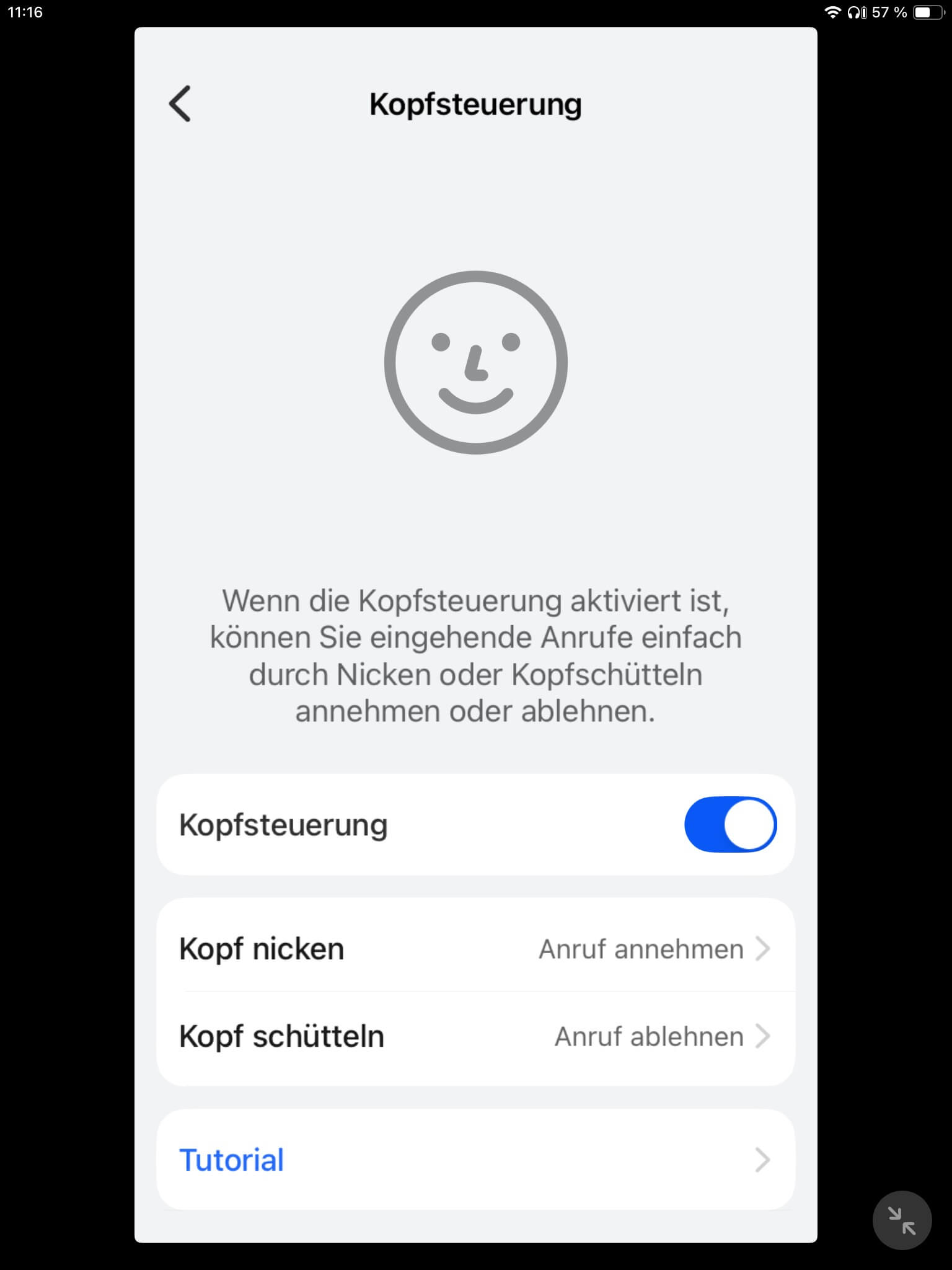This screenshot has width=952, height=1270.
Task: Open the Tutorial
Action: [x=475, y=1160]
